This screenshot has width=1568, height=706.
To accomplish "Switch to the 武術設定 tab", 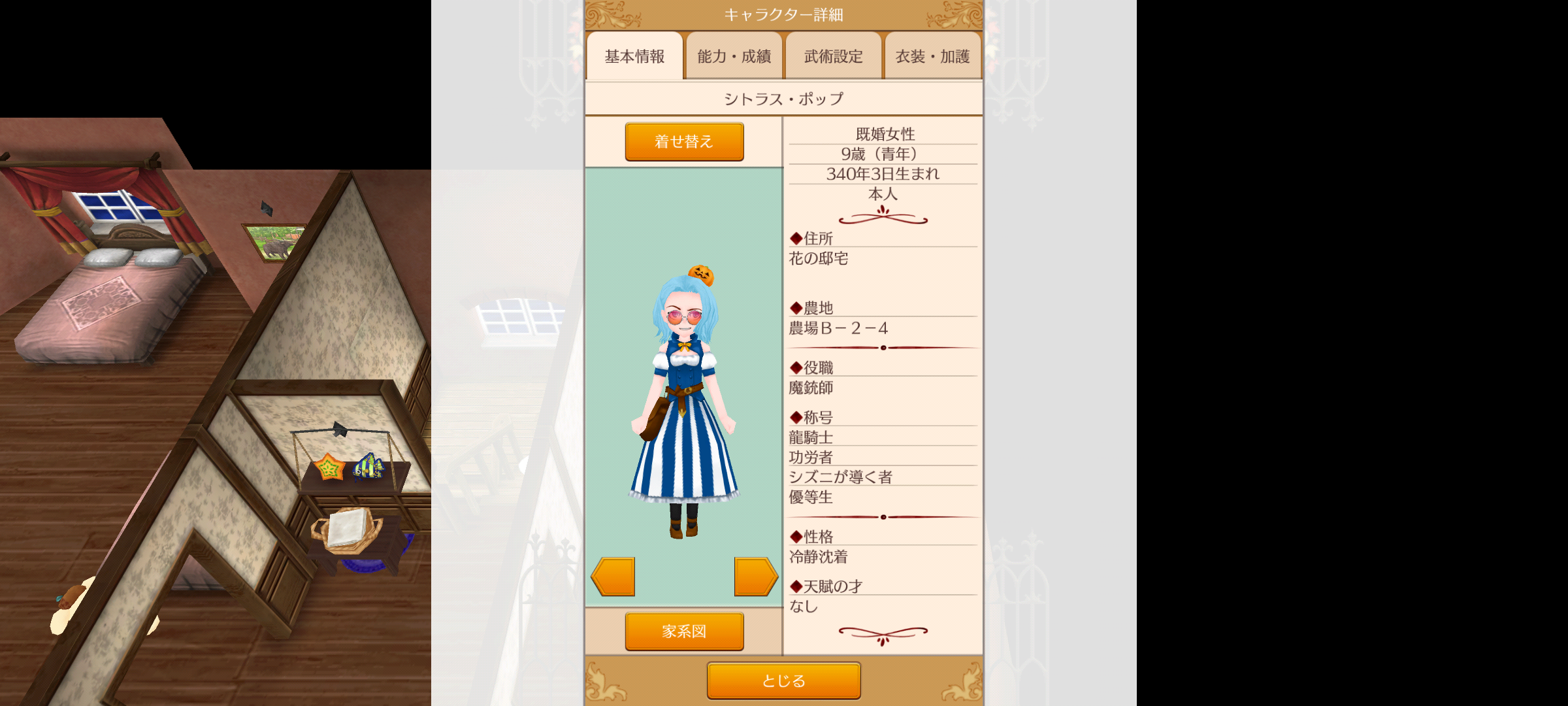I will coord(833,57).
